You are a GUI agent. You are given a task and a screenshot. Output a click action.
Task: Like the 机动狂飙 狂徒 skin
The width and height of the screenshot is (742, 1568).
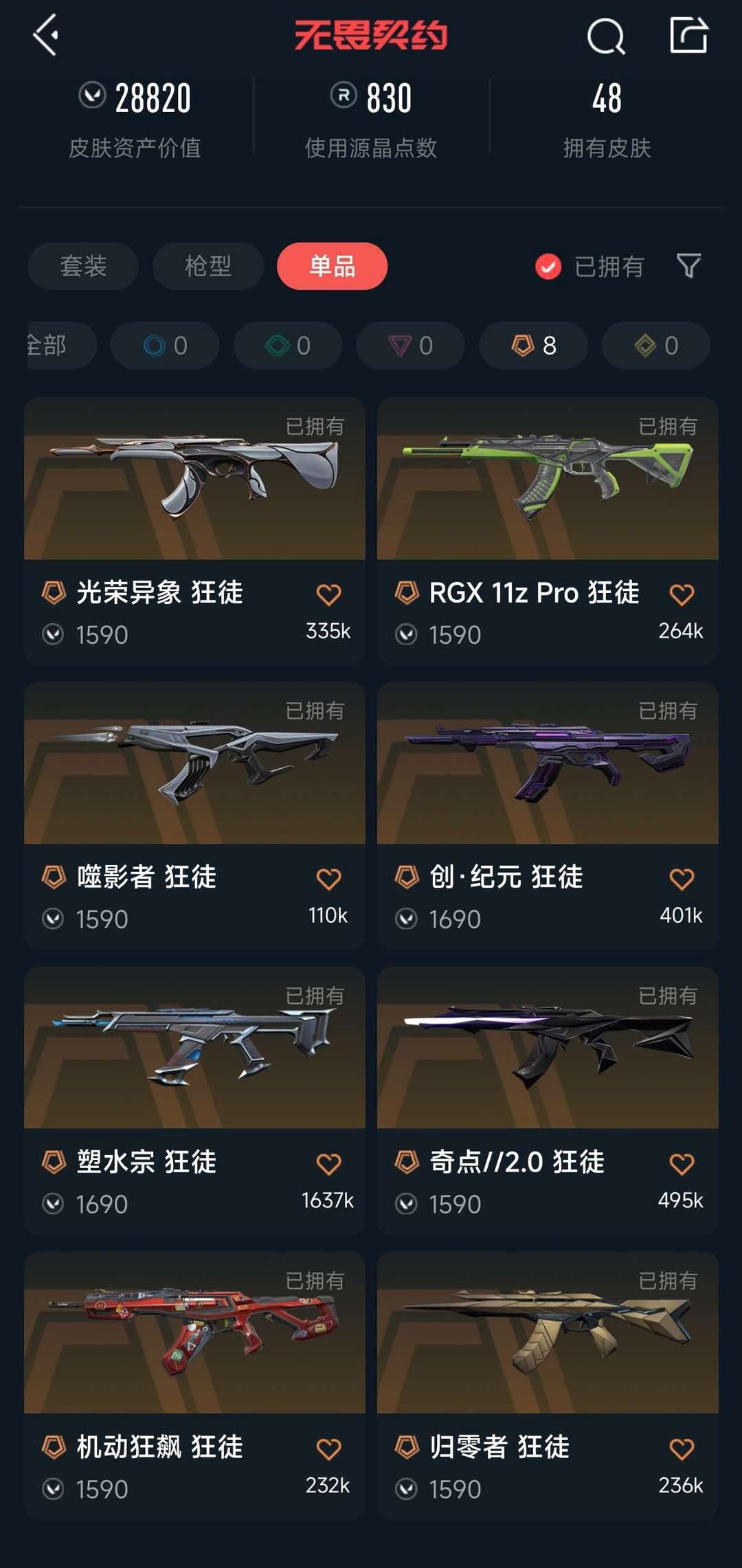coord(328,1449)
